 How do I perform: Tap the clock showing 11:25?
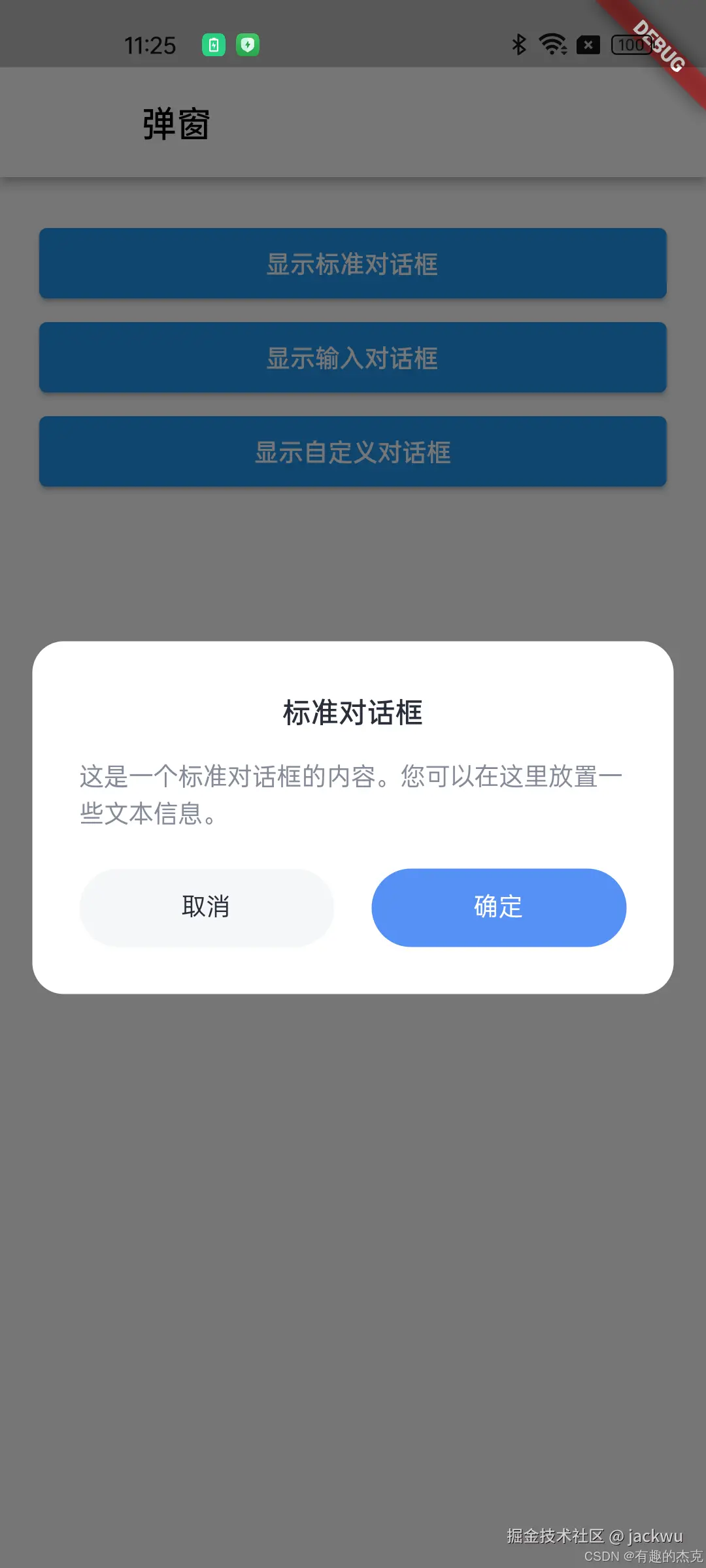[x=150, y=44]
